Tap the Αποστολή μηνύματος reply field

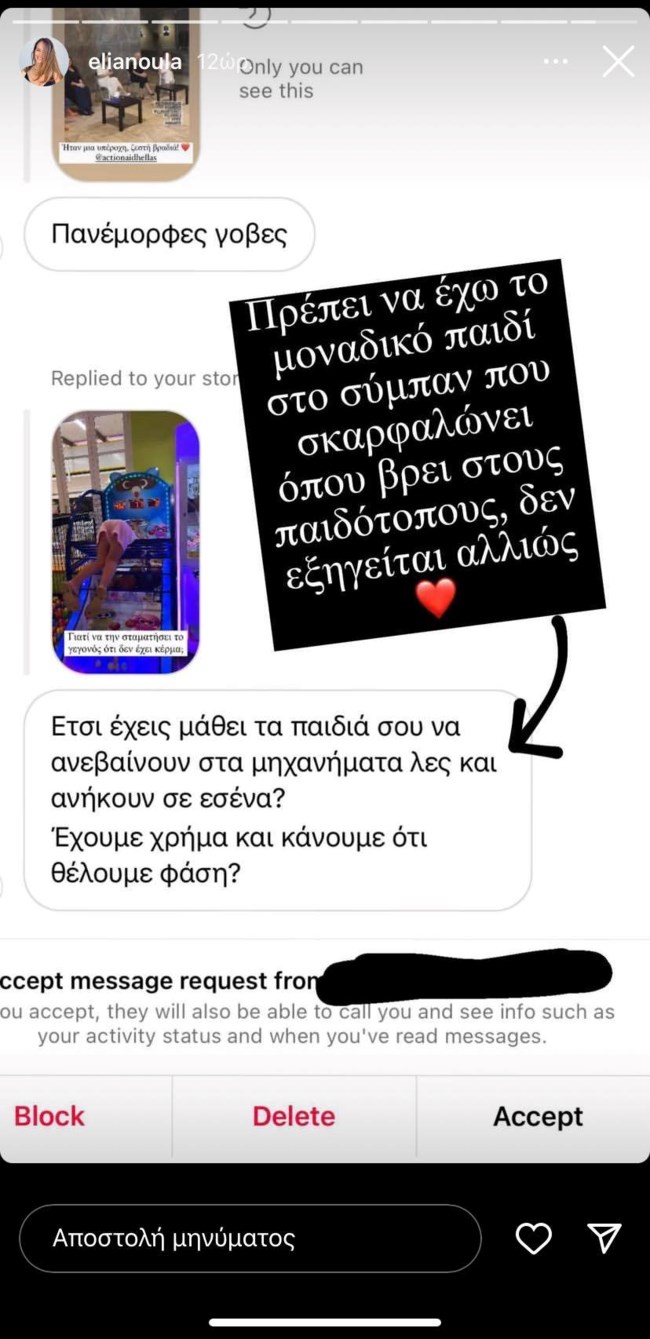(x=250, y=1238)
